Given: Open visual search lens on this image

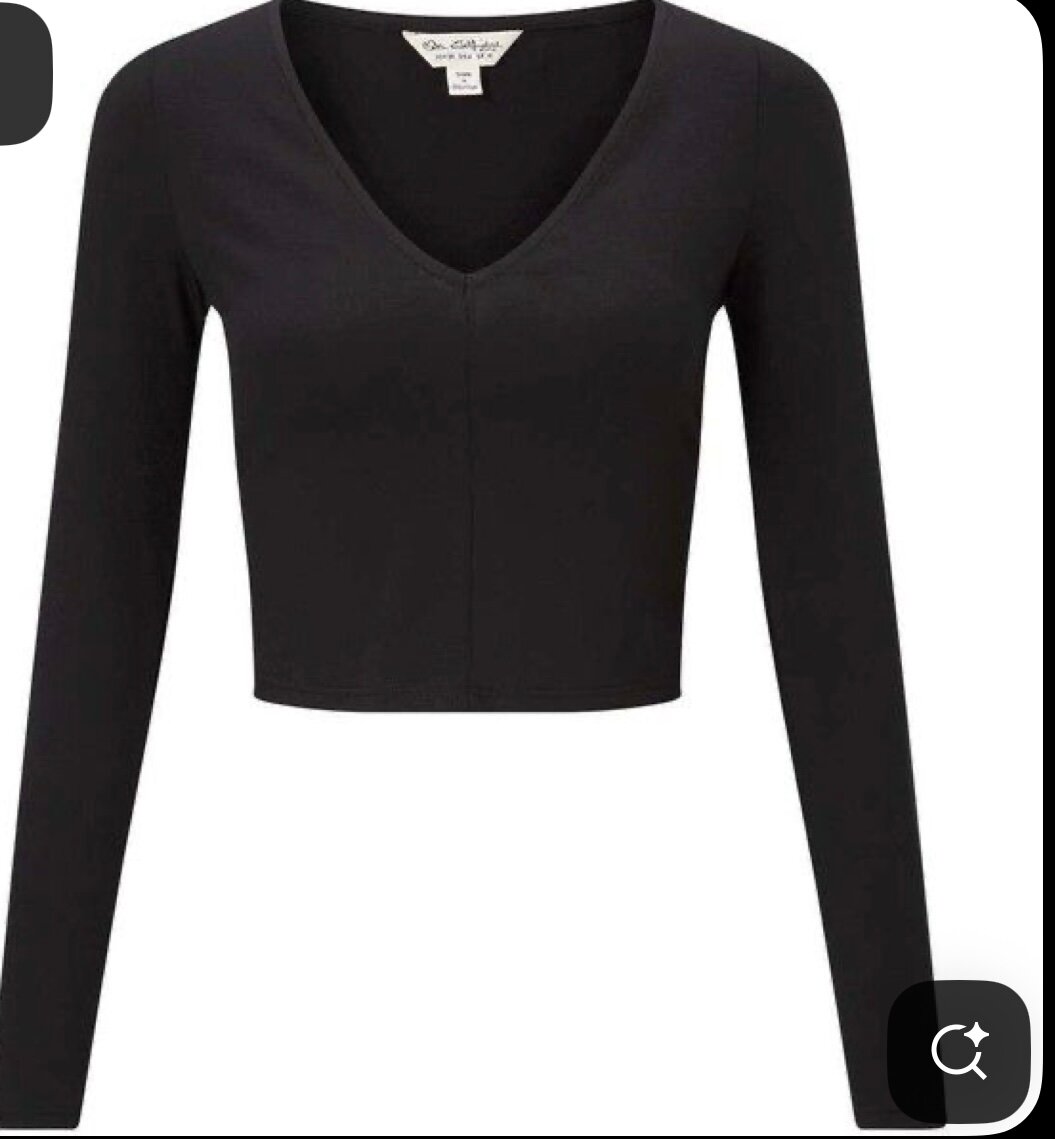Looking at the screenshot, I should click(959, 1052).
